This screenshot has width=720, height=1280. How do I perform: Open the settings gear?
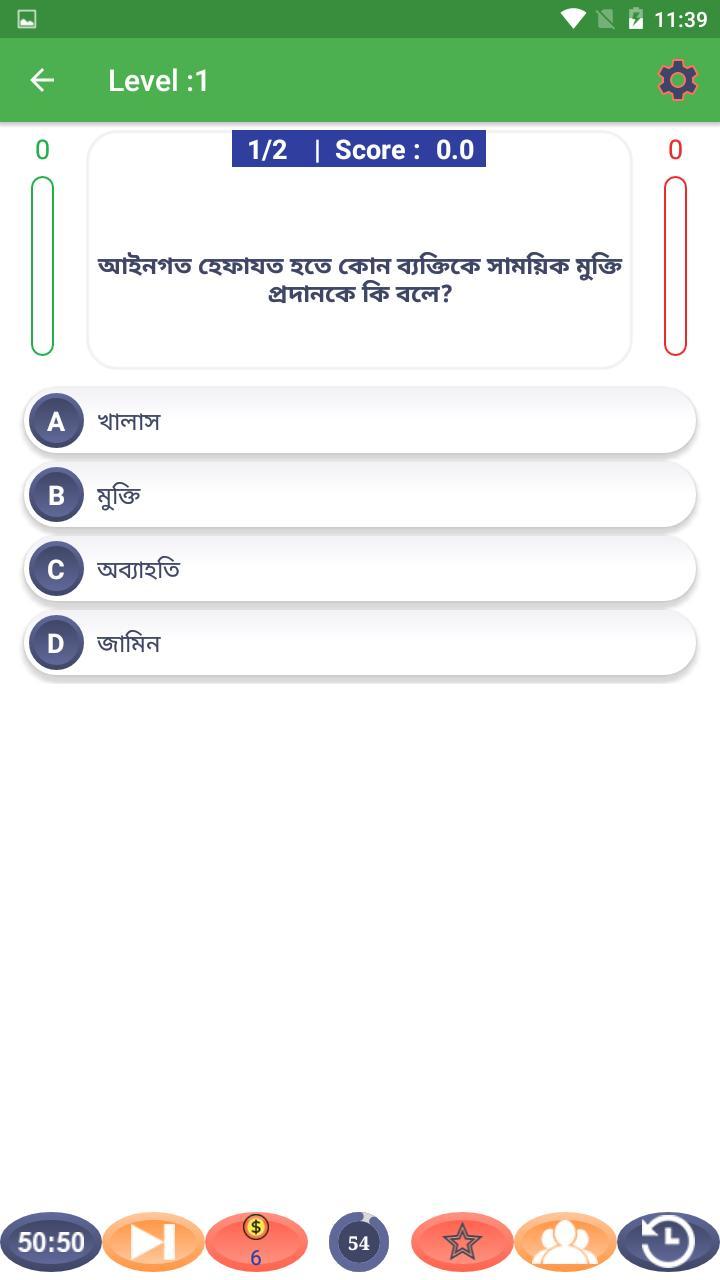click(677, 80)
